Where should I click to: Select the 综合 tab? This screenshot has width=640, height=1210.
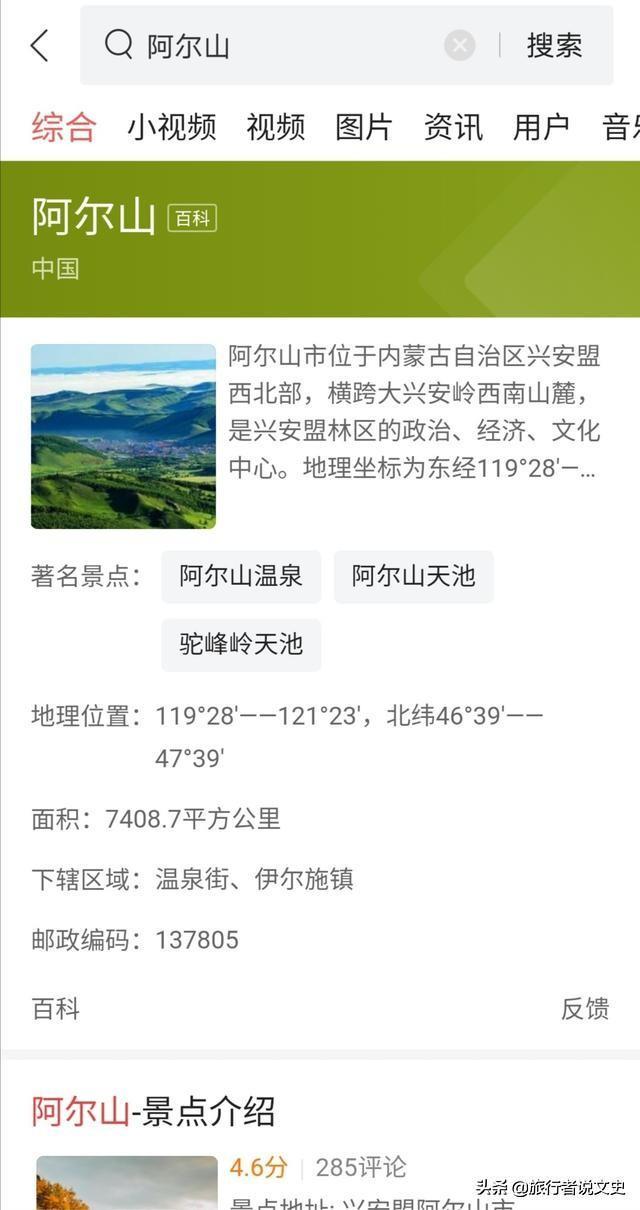[63, 127]
